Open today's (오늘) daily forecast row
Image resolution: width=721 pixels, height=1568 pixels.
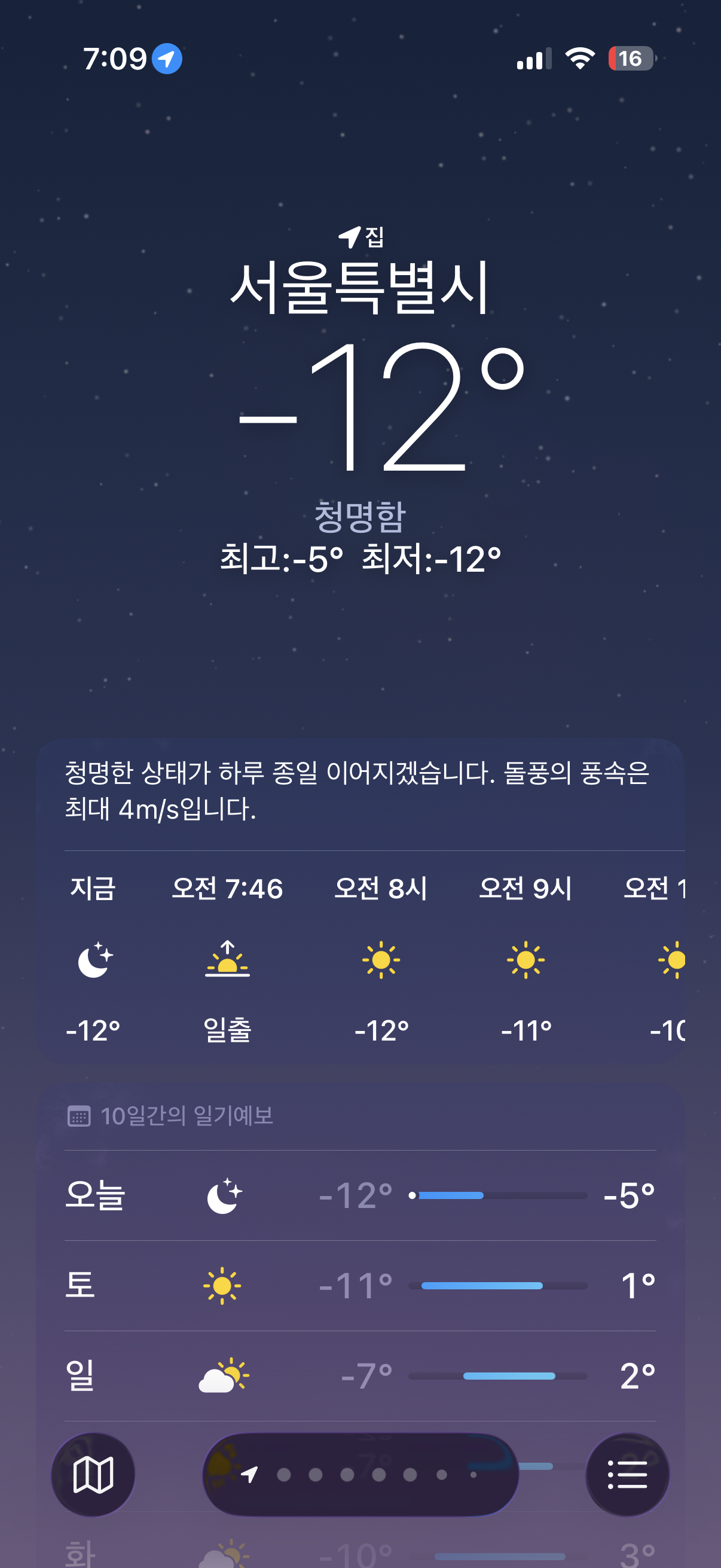pyautogui.click(x=360, y=1195)
